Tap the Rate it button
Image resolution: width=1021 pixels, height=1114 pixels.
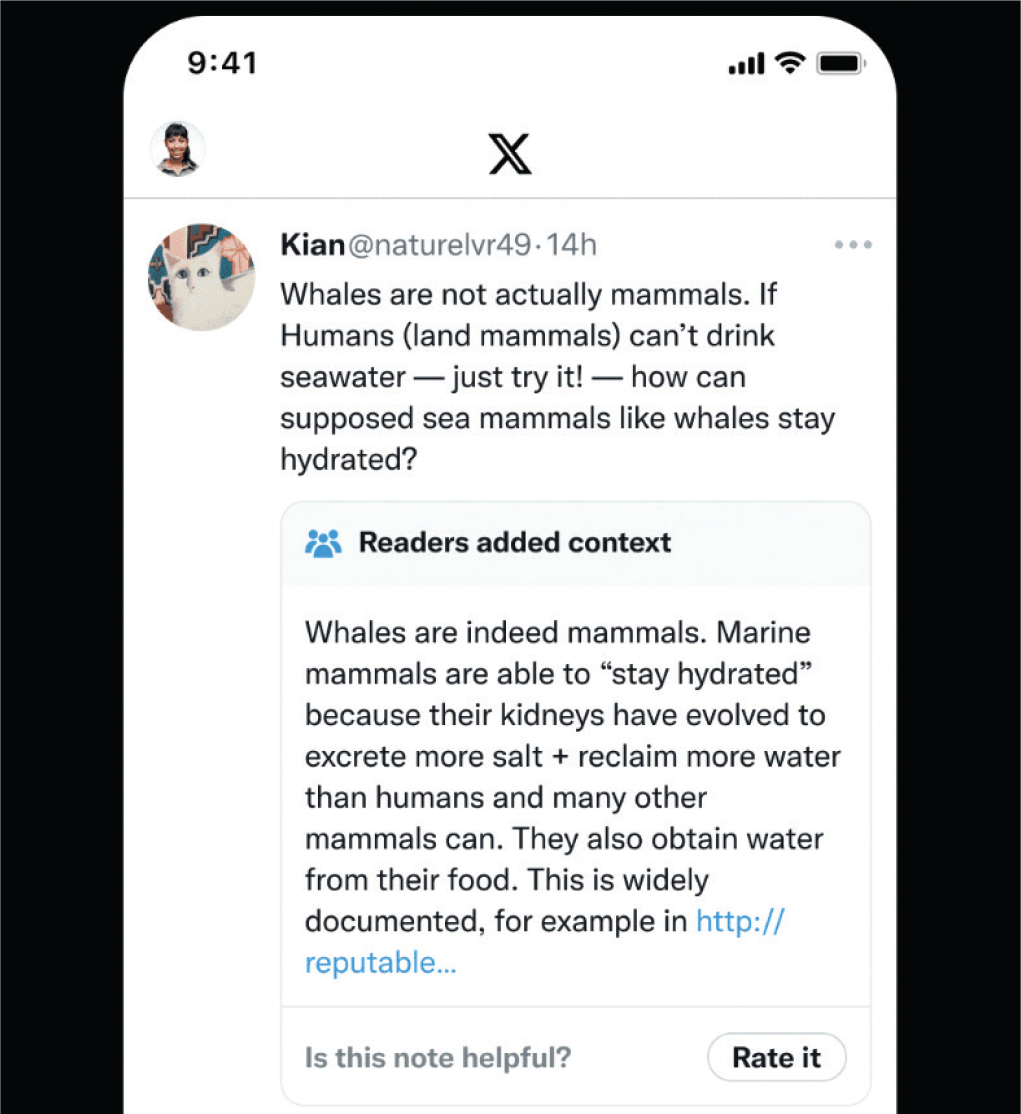(x=777, y=1057)
